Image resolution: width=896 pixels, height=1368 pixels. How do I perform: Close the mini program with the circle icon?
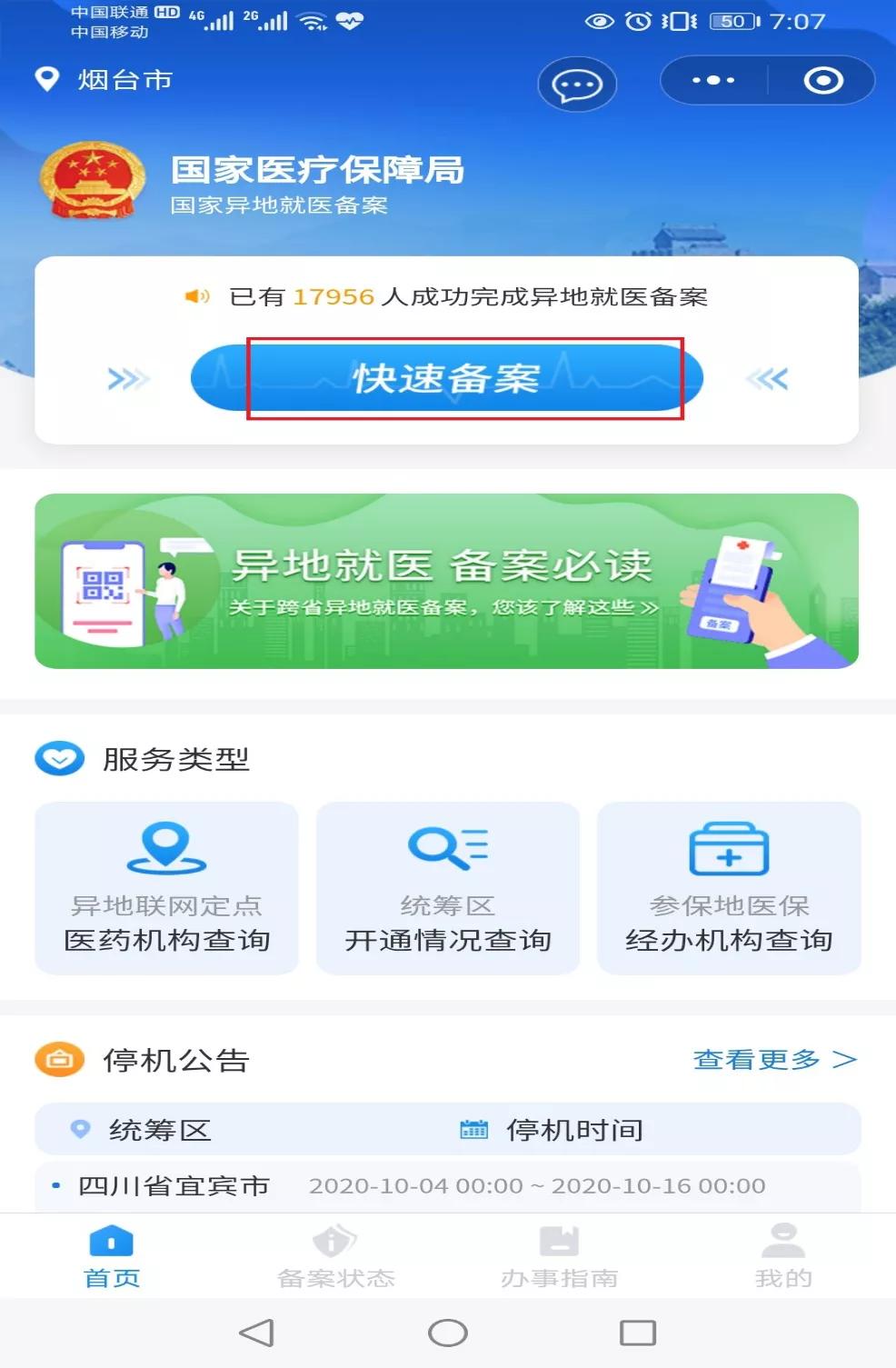click(x=822, y=81)
